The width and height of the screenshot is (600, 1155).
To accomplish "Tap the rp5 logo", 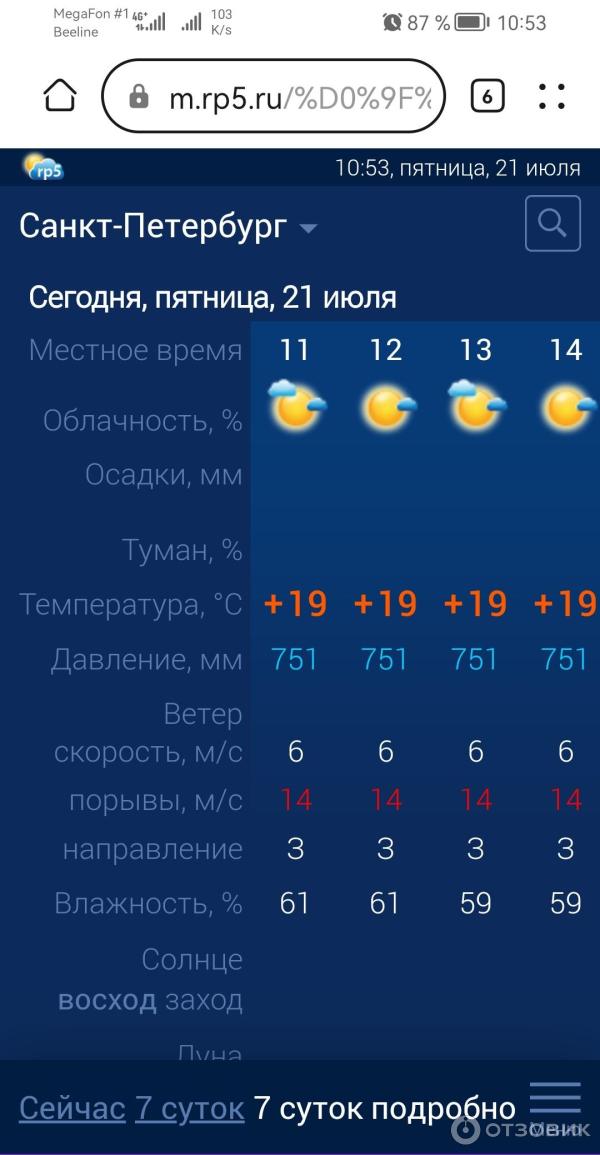I will [42, 168].
